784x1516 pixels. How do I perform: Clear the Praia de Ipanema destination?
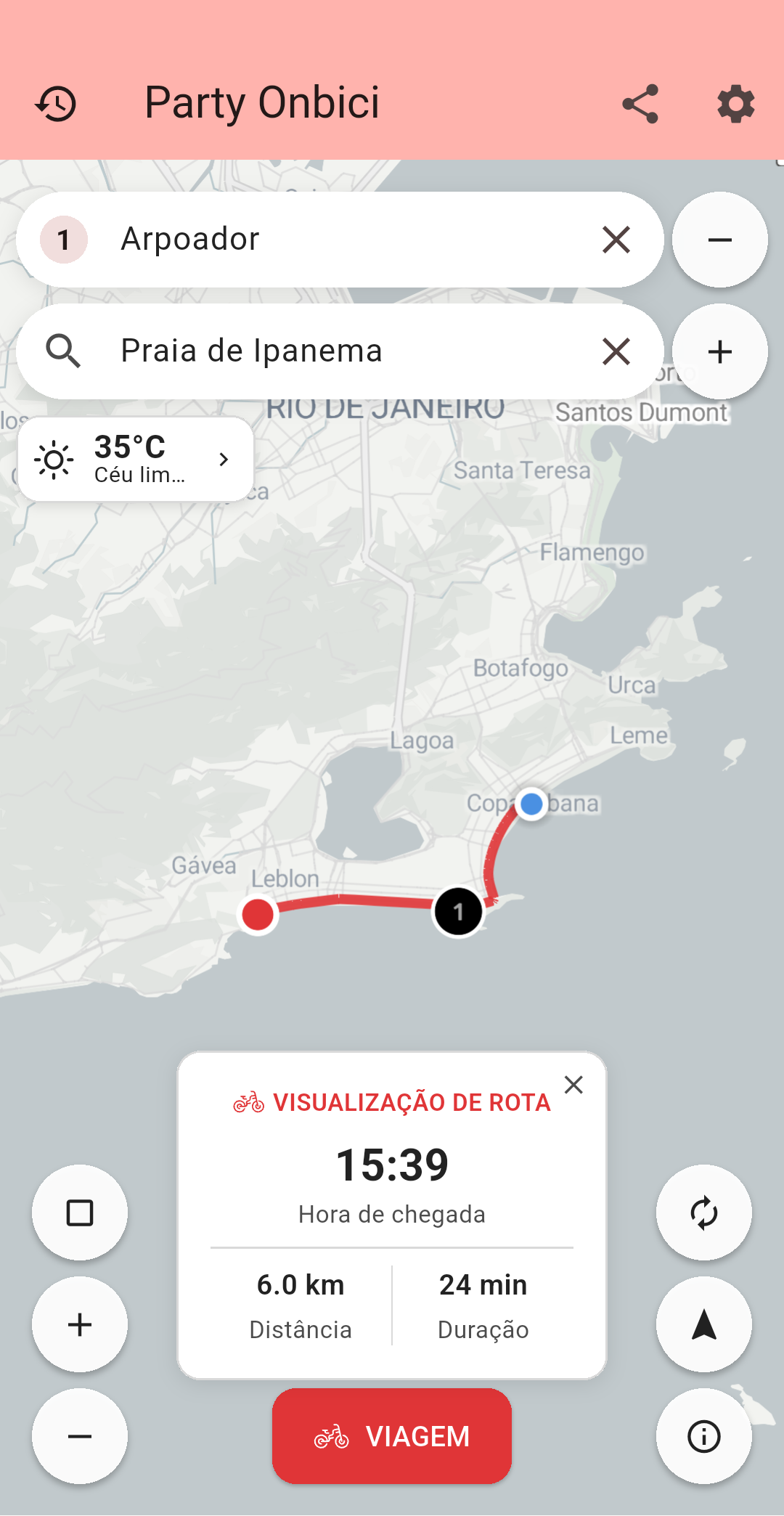(616, 351)
